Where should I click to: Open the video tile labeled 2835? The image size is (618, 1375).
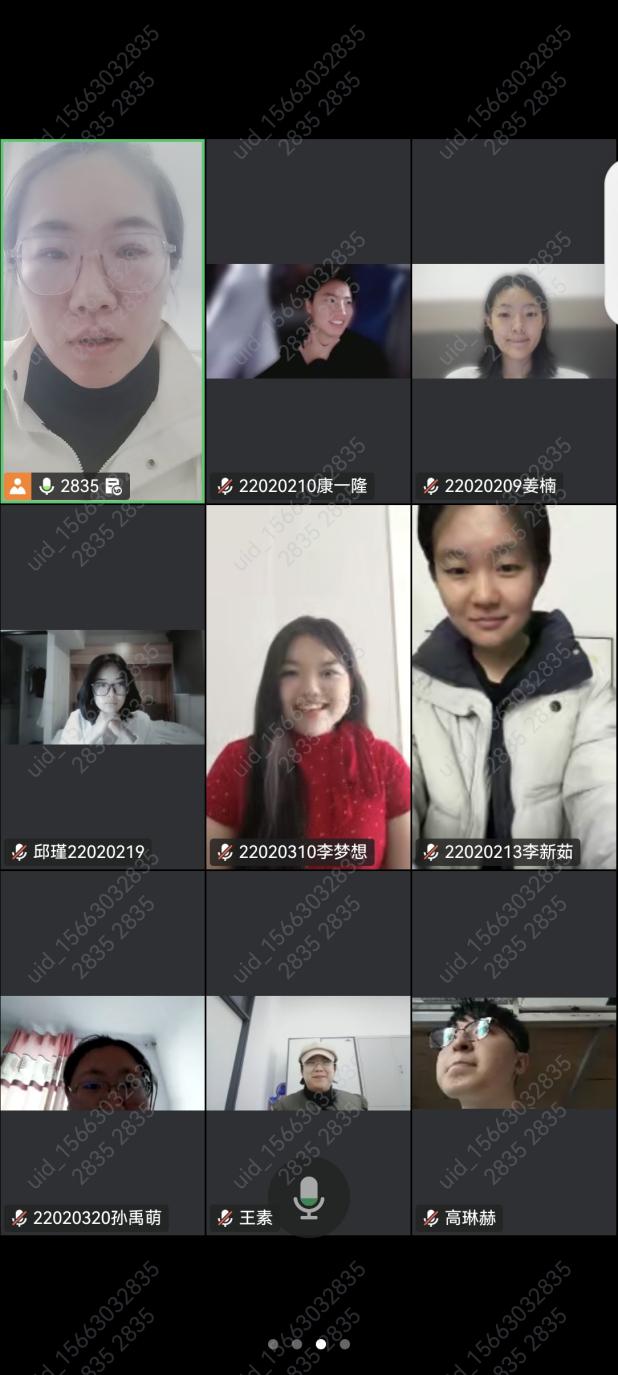click(x=103, y=321)
